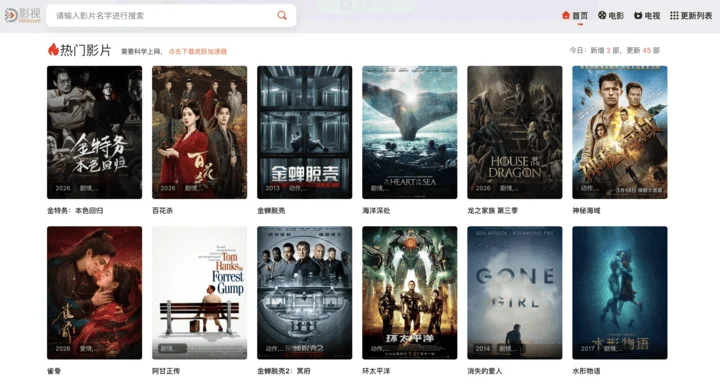Viewport: 720px width, 388px height.
Task: Switch to the 首页 tab
Action: click(574, 16)
